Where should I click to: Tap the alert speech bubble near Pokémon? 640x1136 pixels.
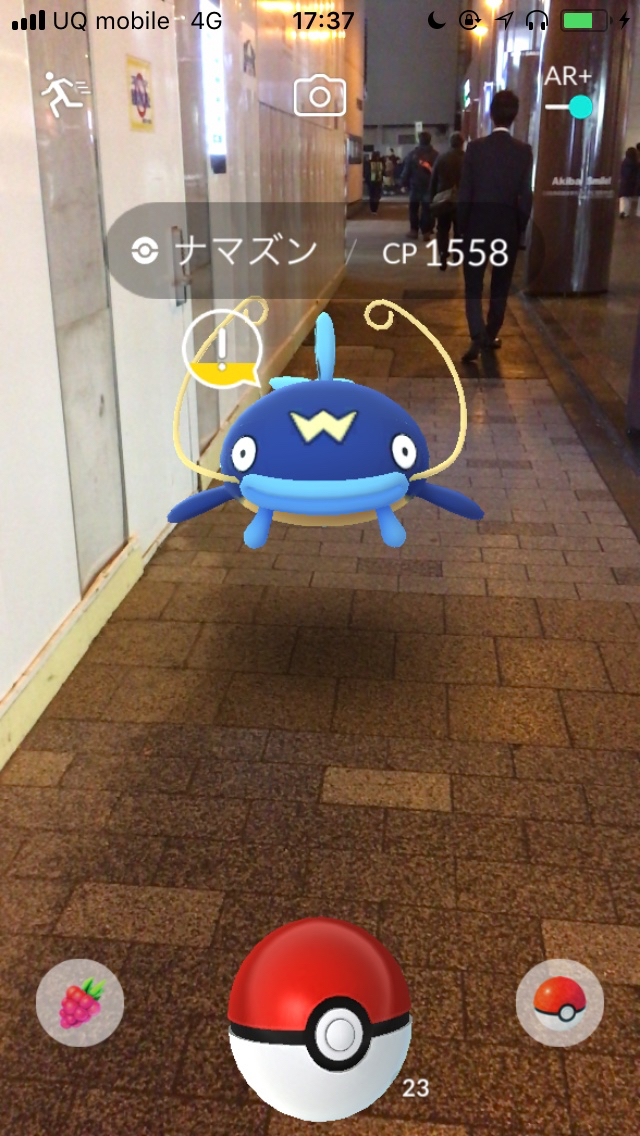[222, 352]
